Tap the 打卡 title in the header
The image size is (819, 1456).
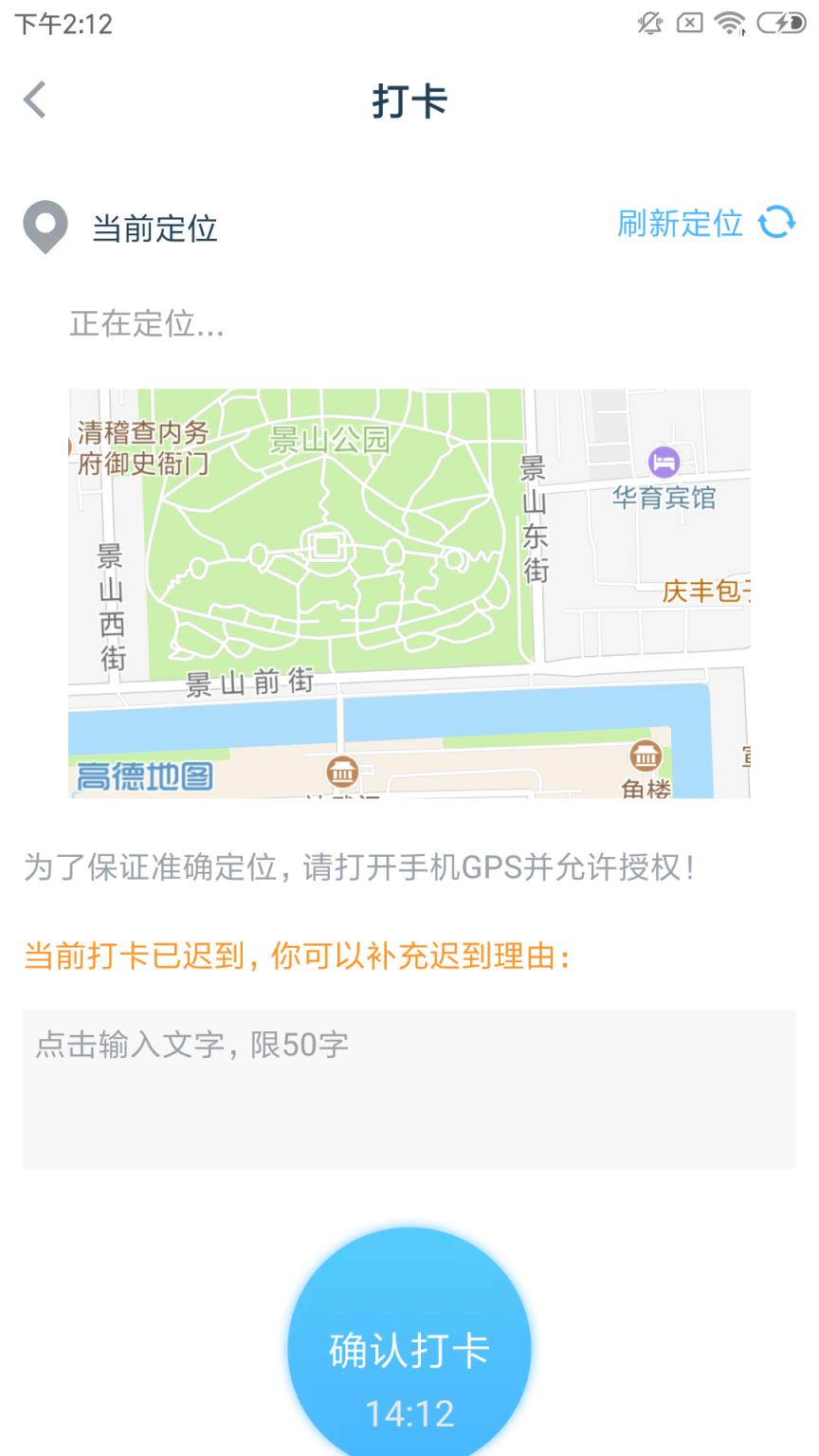click(409, 102)
